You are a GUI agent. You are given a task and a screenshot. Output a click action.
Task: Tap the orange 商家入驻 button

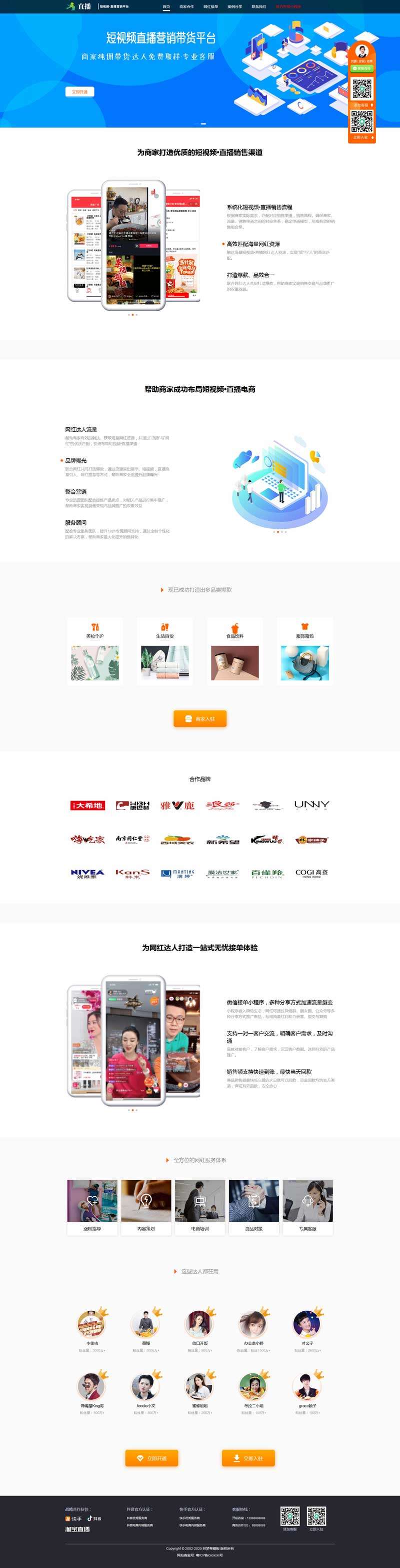coord(200,719)
